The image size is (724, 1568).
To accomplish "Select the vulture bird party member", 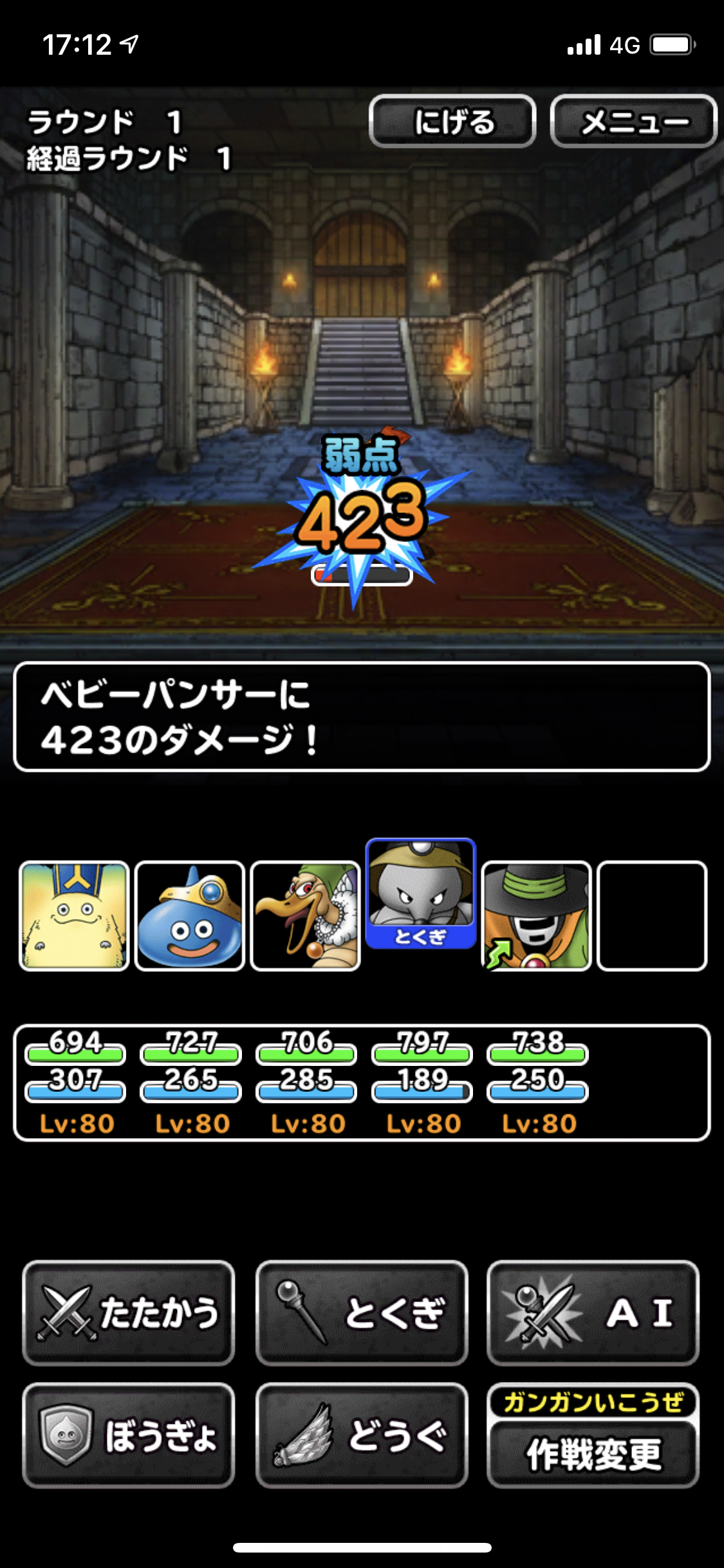I will click(x=306, y=915).
